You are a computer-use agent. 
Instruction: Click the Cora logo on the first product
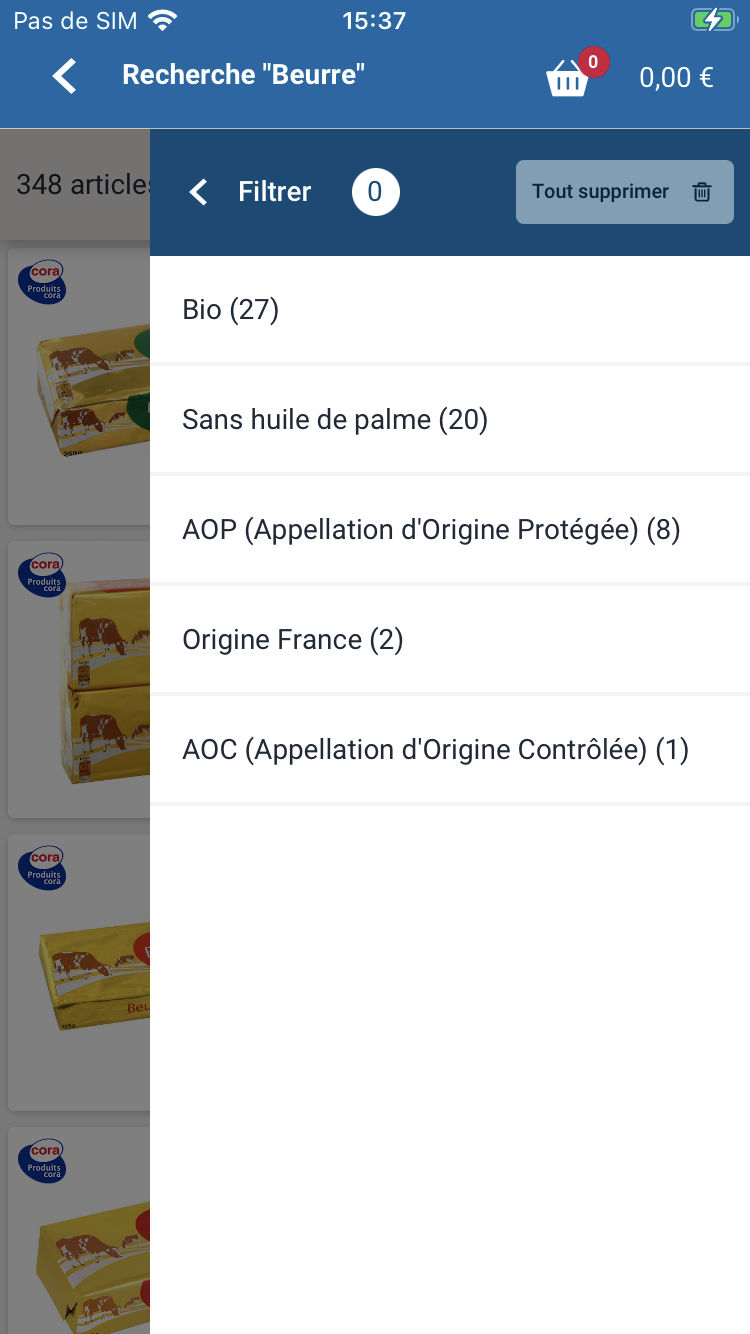tap(43, 282)
